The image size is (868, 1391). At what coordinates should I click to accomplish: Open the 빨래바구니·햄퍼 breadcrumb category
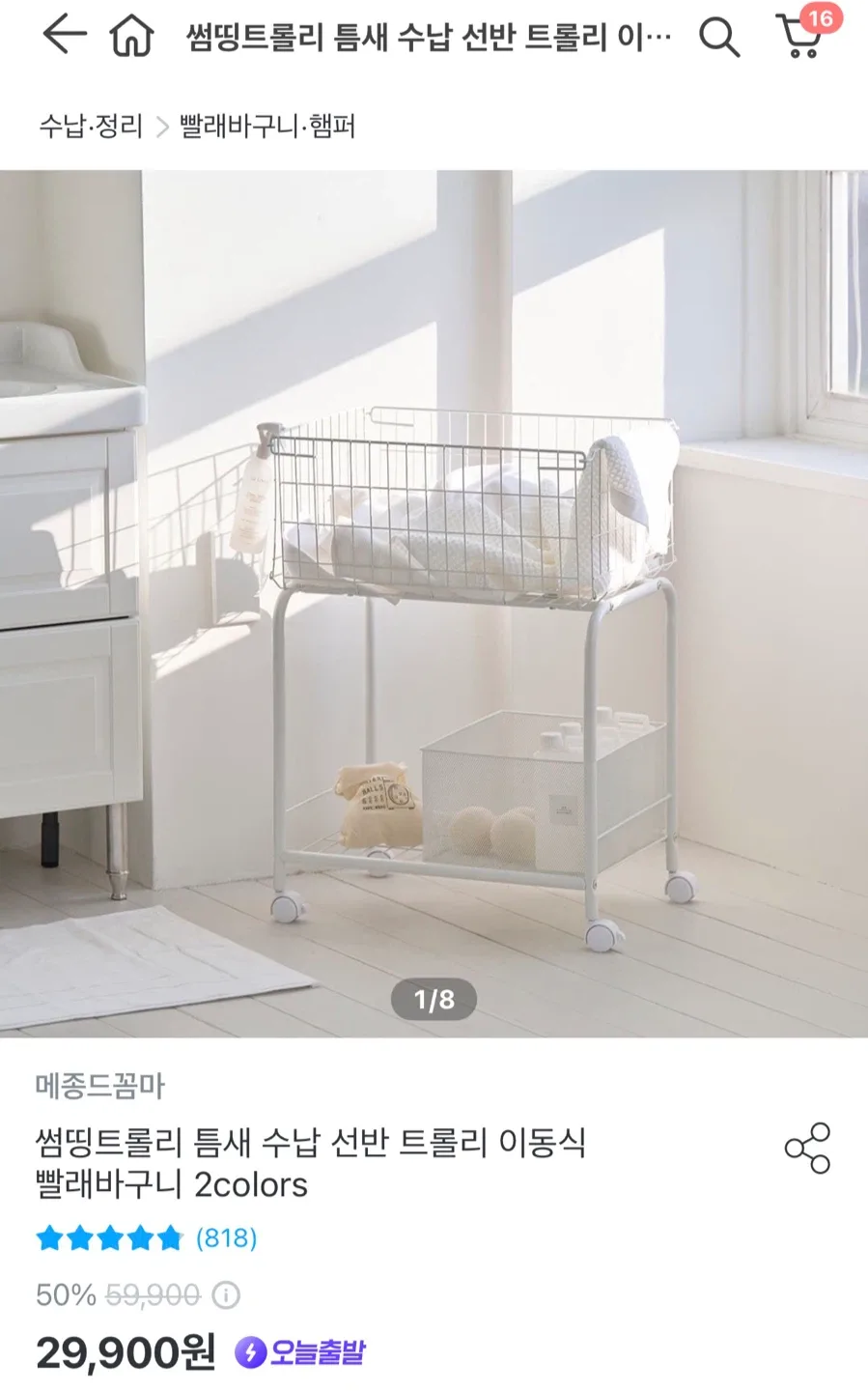(x=268, y=127)
